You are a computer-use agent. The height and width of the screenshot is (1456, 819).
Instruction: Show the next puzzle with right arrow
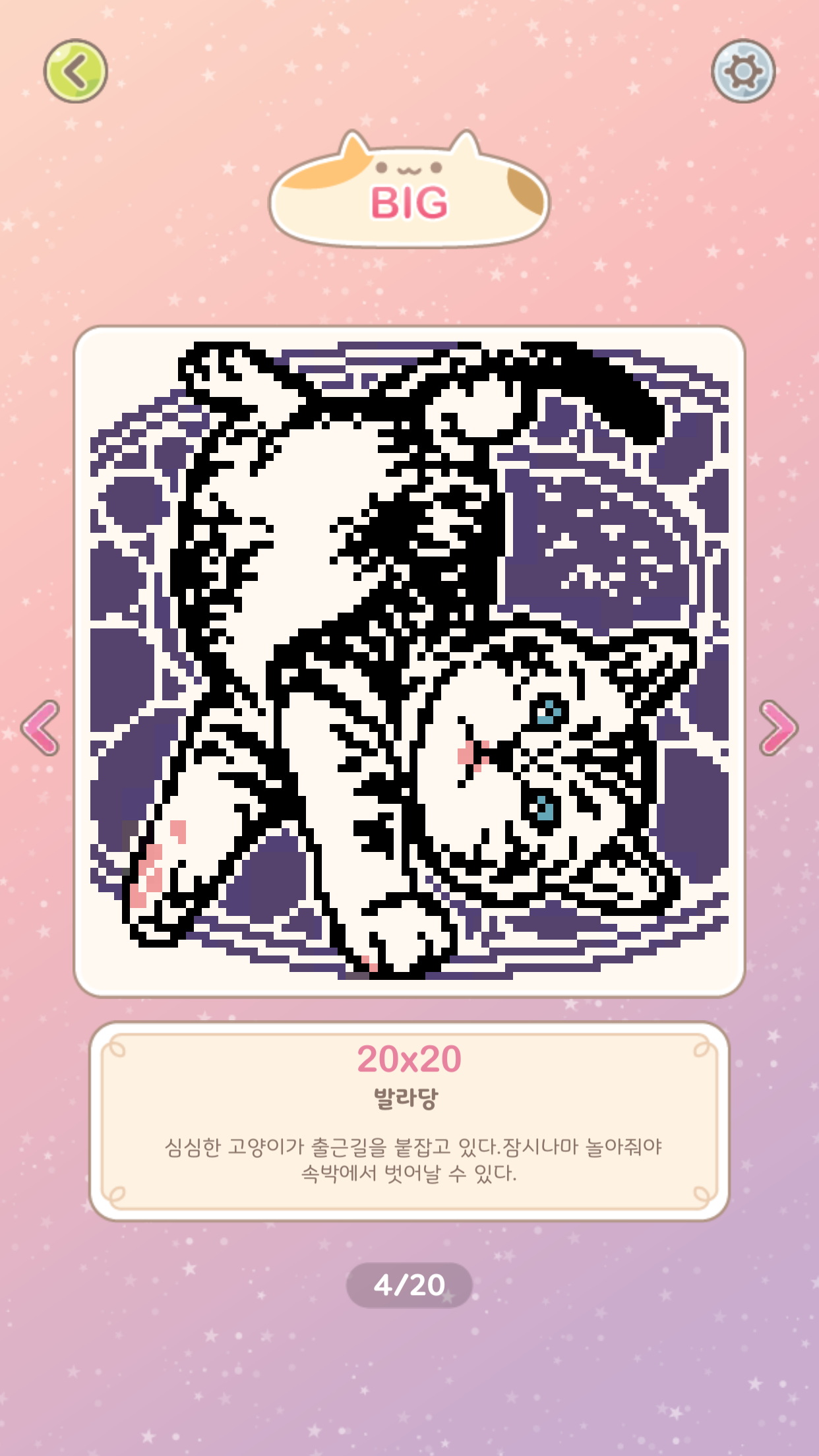(778, 727)
